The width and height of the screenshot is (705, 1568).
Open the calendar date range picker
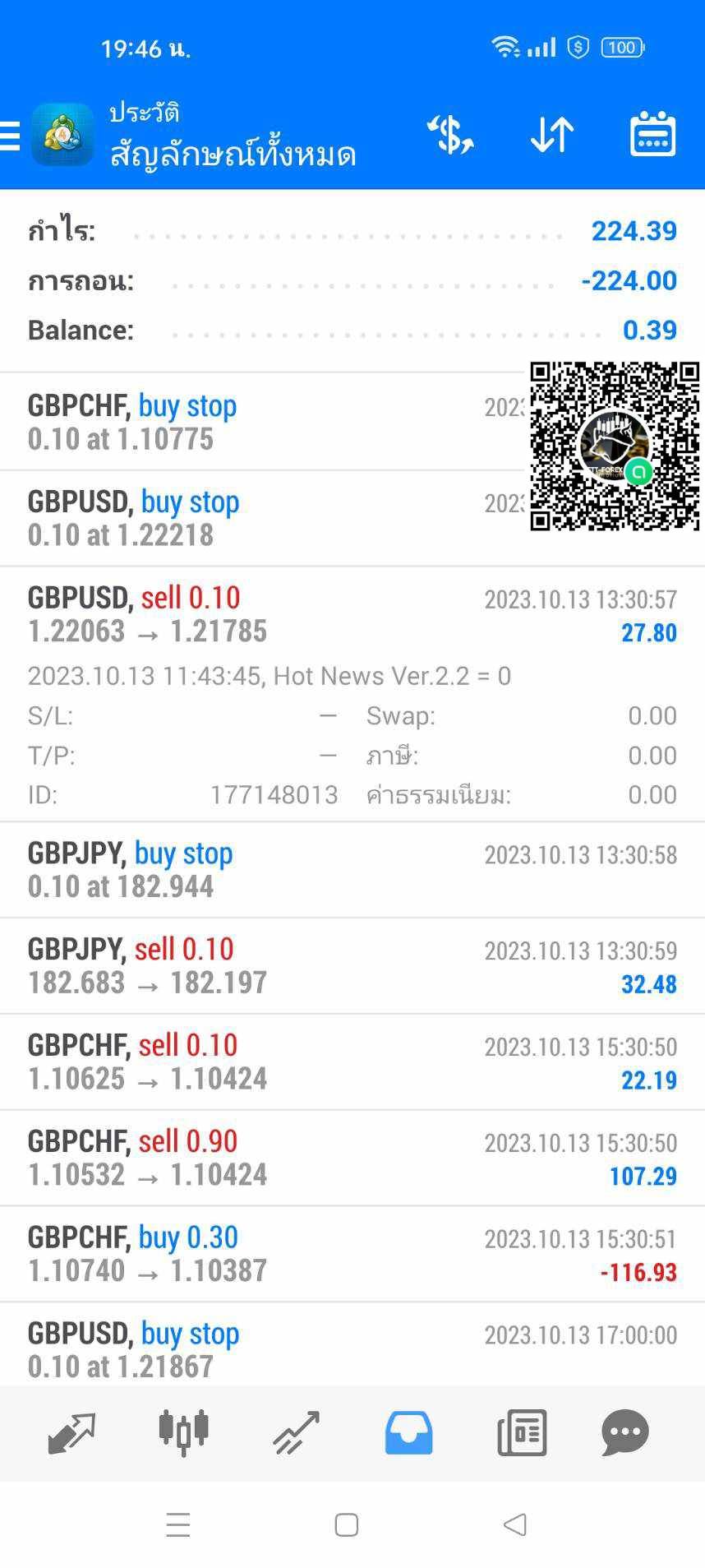[x=653, y=135]
